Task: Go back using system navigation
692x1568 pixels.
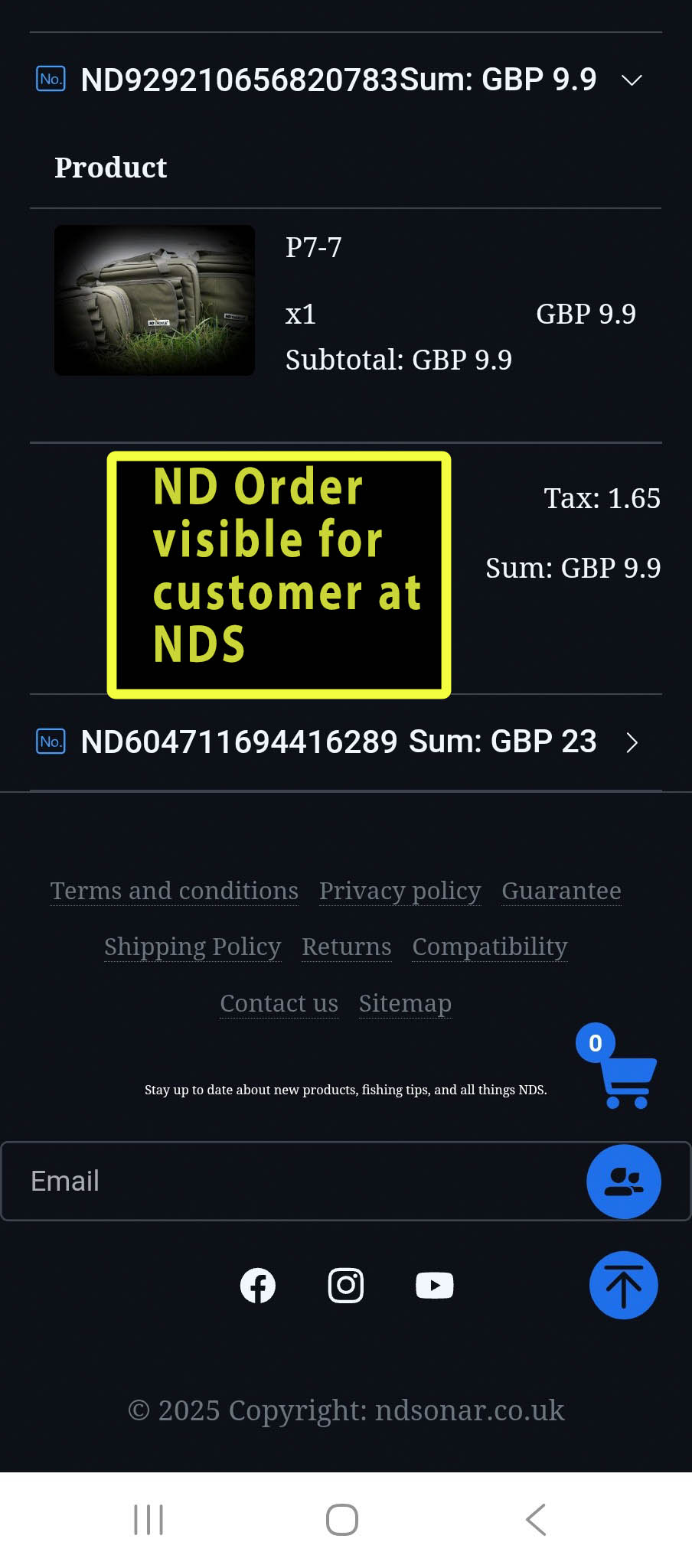Action: pyautogui.click(x=536, y=1520)
